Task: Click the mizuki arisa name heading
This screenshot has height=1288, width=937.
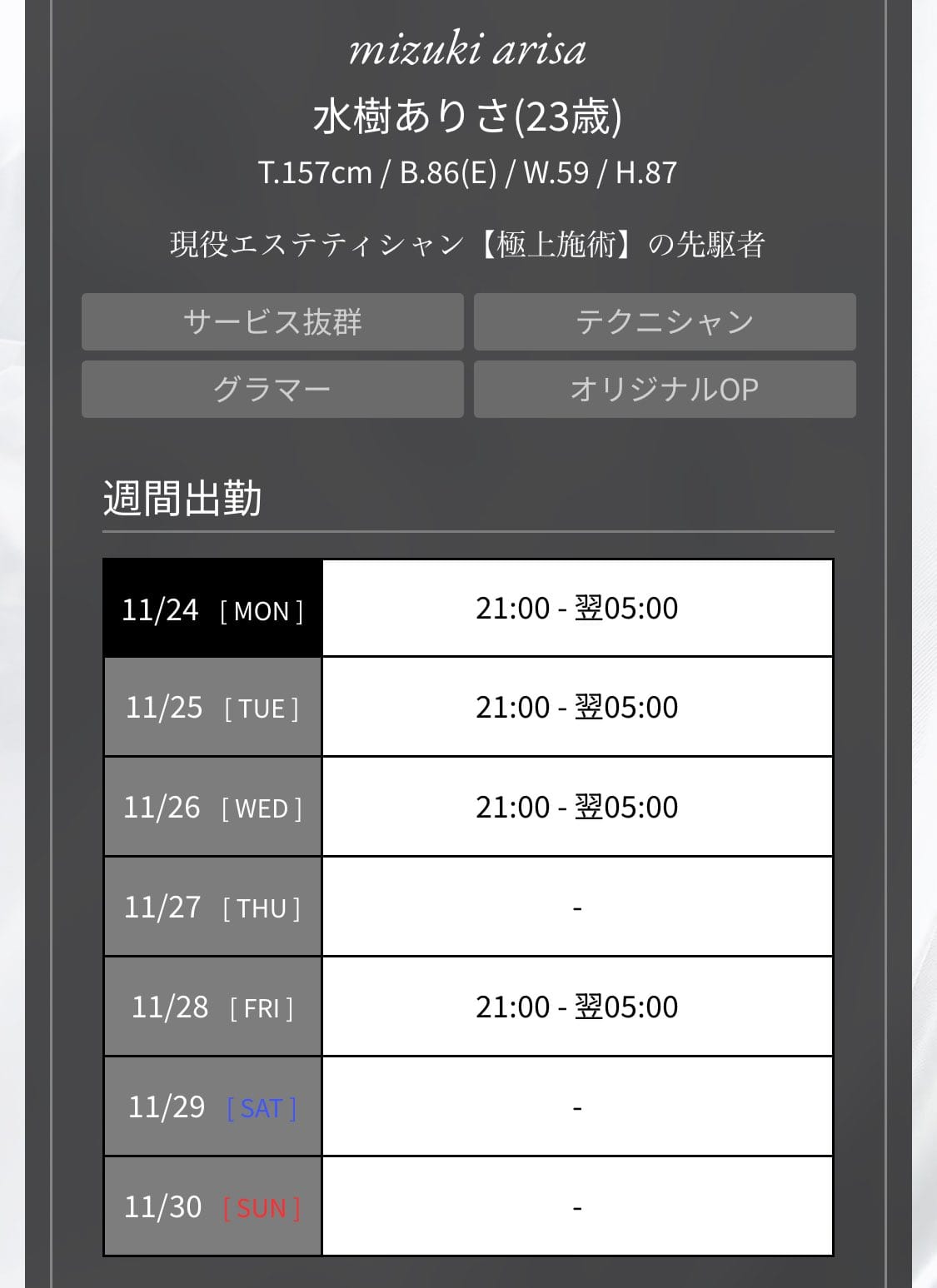Action: (468, 52)
